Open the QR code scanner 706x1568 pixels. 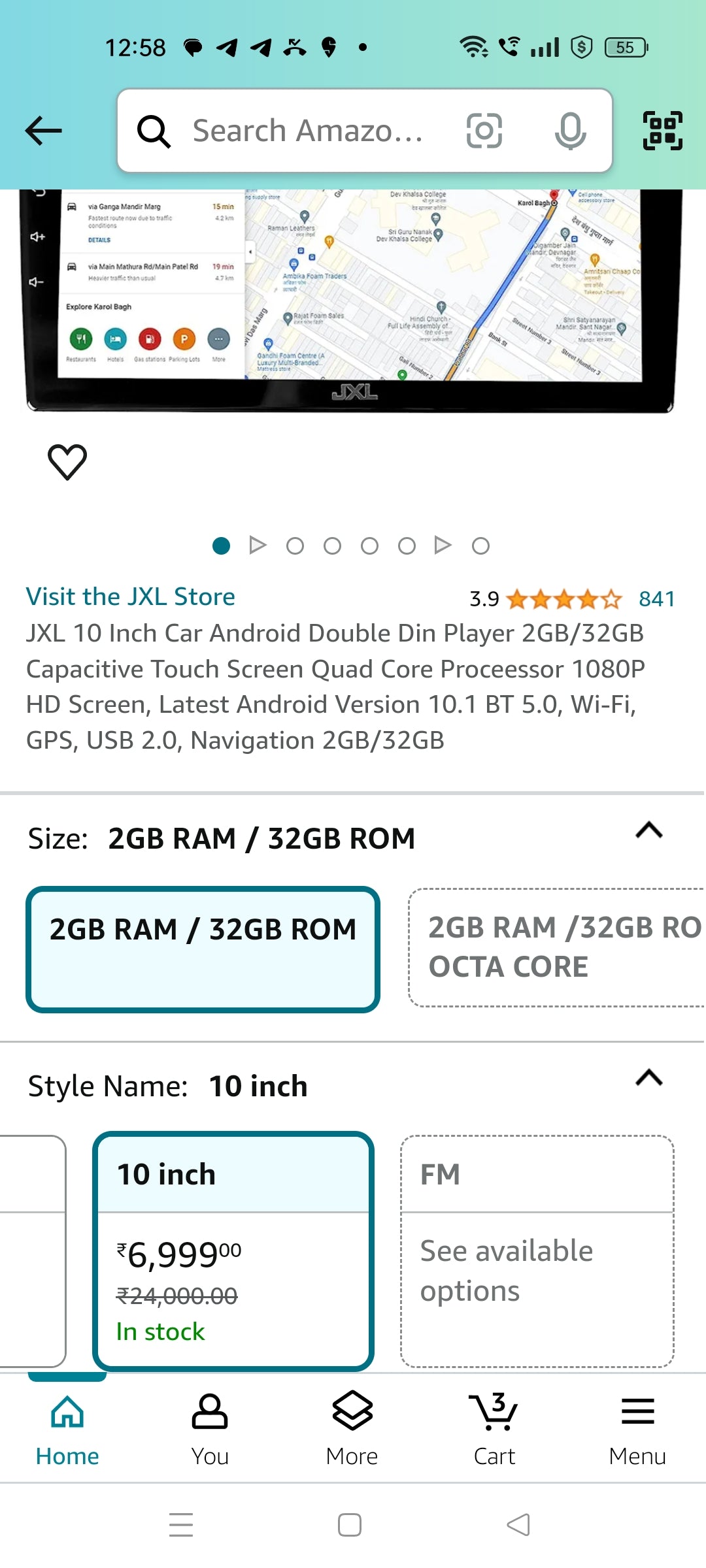tap(662, 131)
